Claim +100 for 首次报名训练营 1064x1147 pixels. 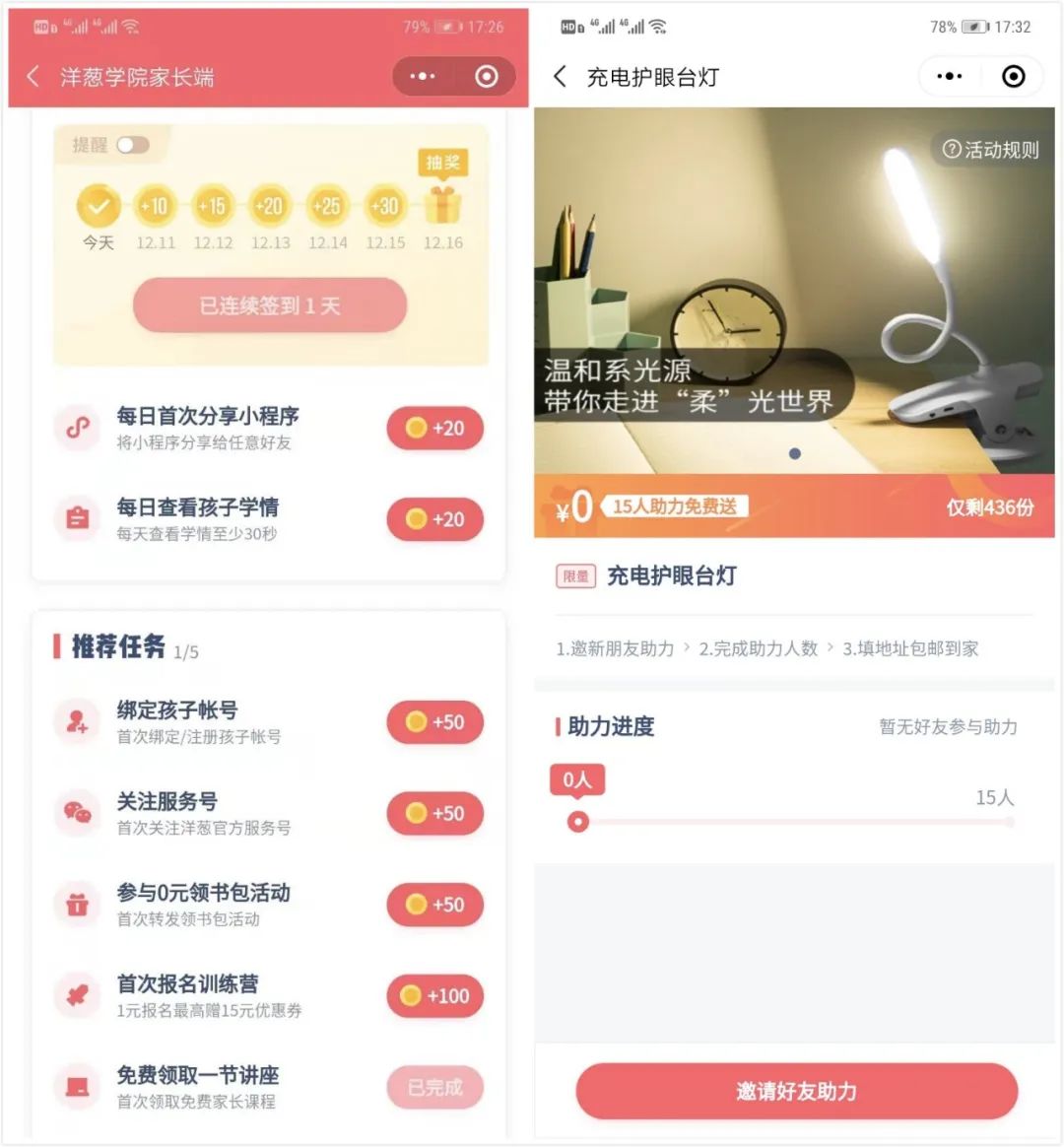pos(434,996)
